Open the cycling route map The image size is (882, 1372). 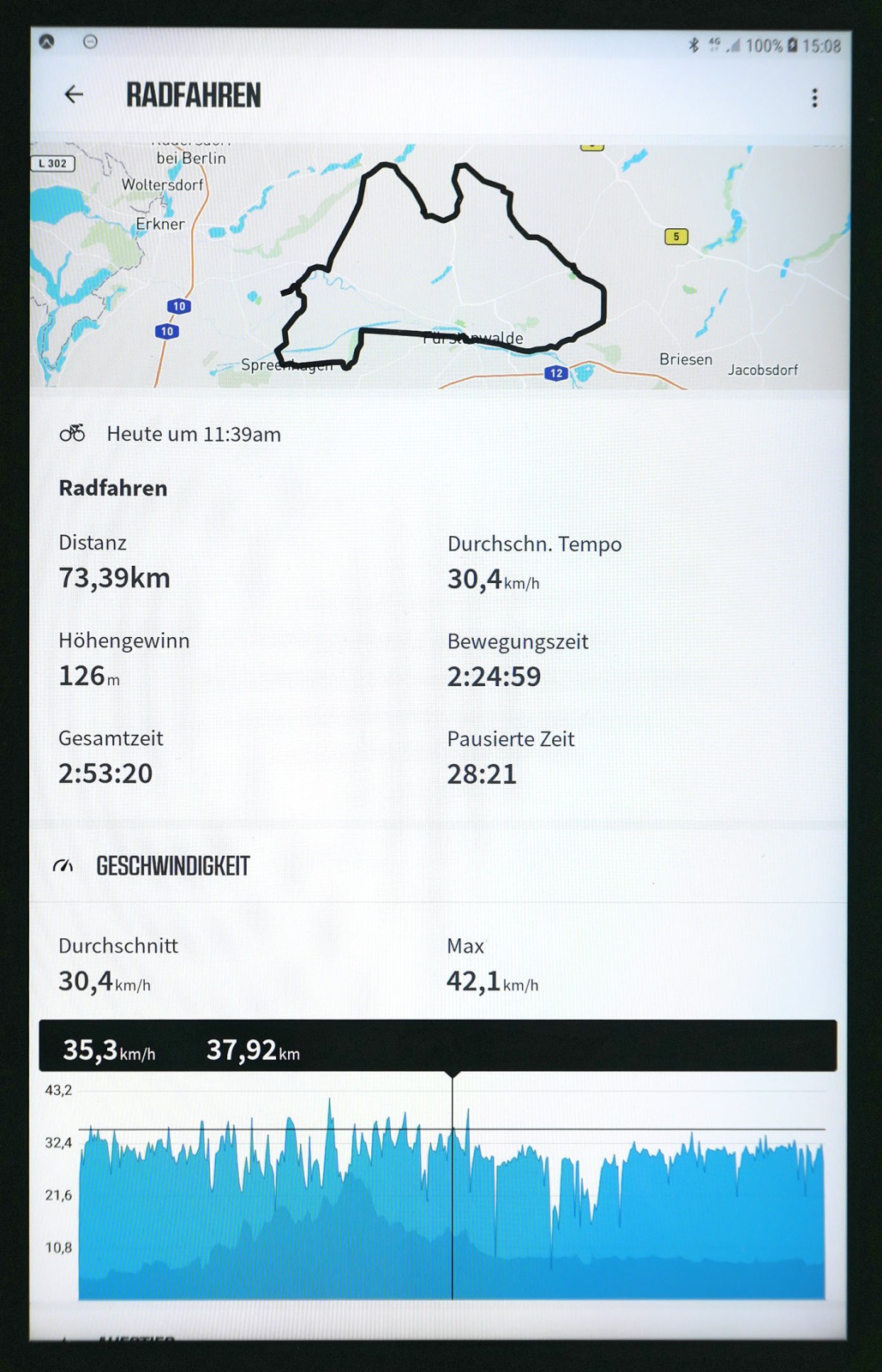pyautogui.click(x=440, y=266)
